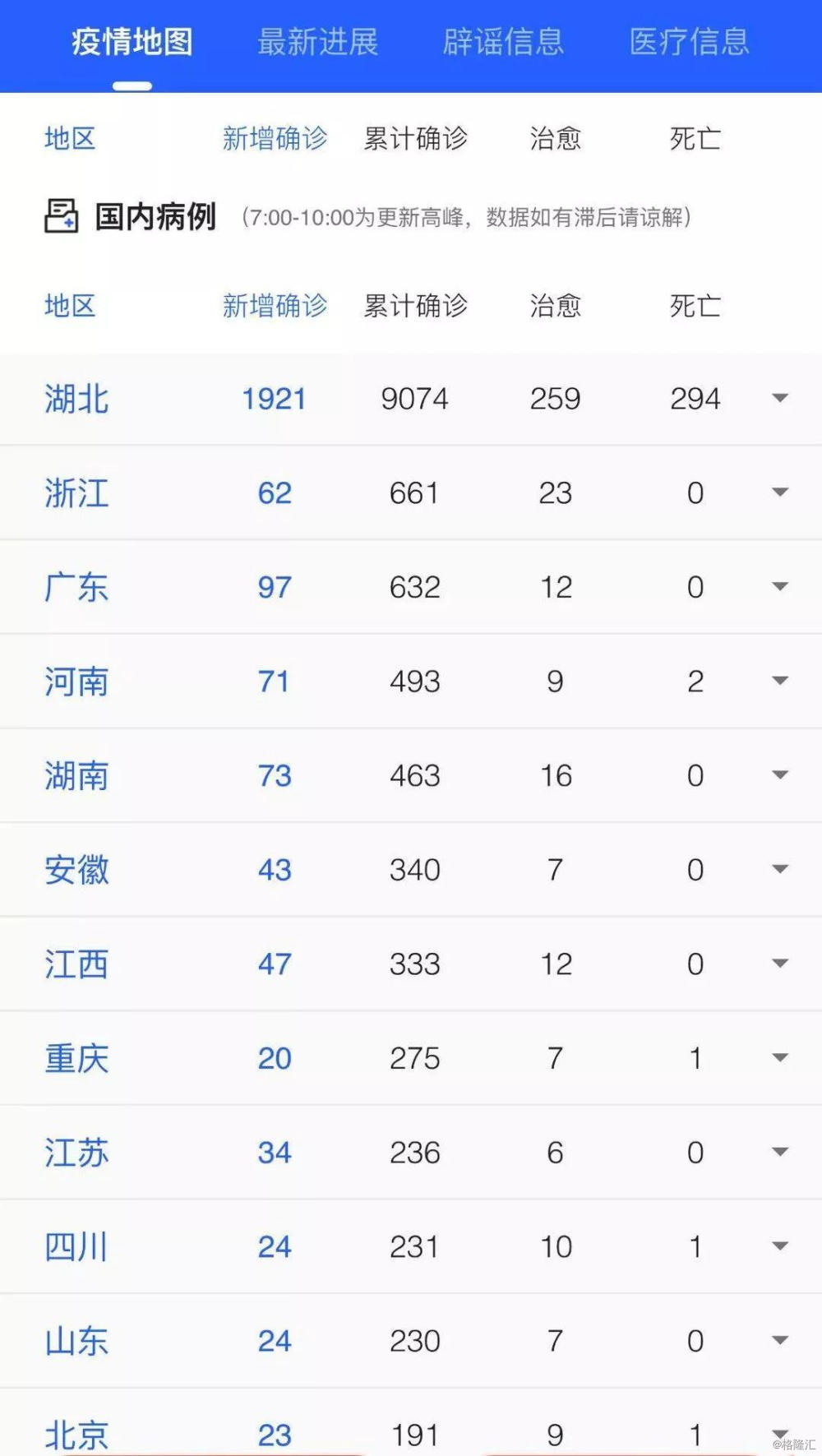The image size is (822, 1456).
Task: Expand the 湖南 row
Action: tap(780, 775)
